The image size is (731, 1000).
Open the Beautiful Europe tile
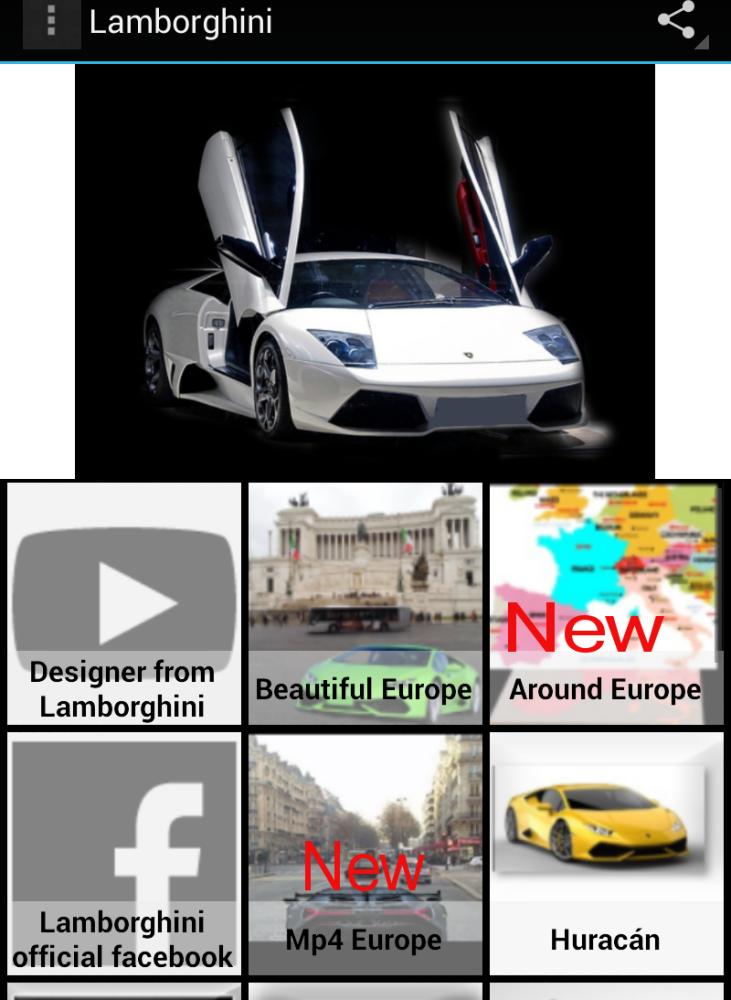click(x=365, y=604)
